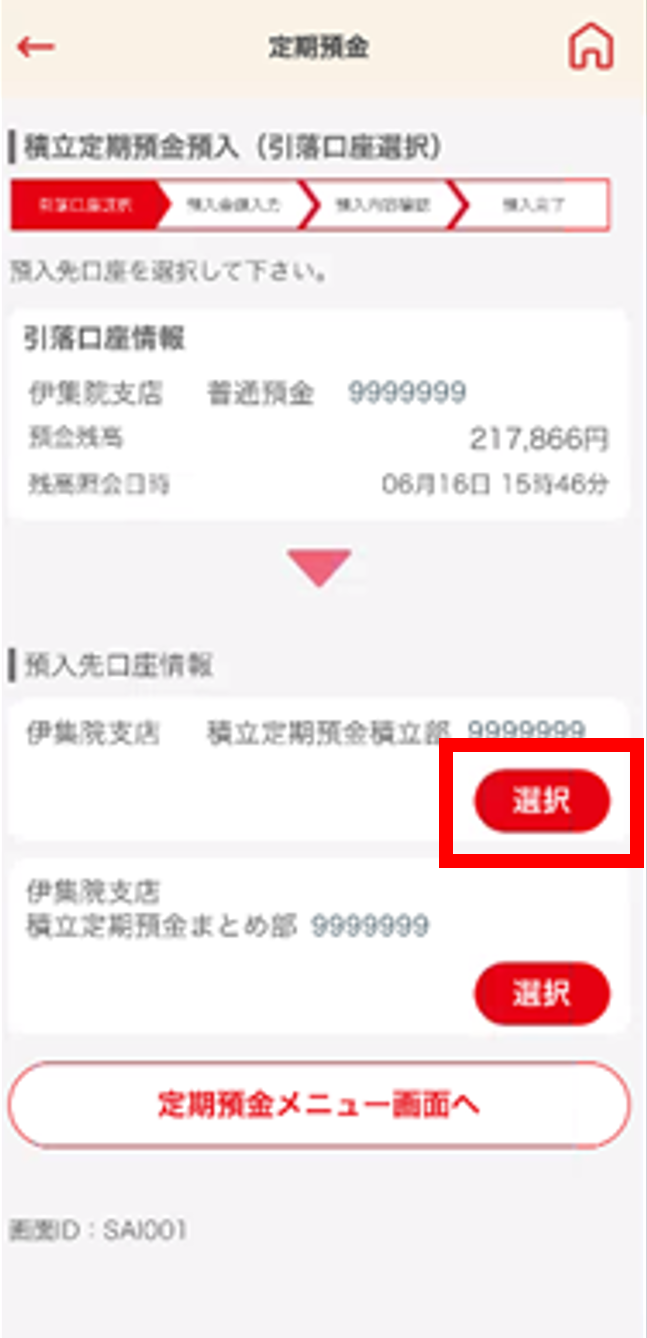Go back with the red arrow
The width and height of the screenshot is (647, 1338).
click(x=36, y=47)
